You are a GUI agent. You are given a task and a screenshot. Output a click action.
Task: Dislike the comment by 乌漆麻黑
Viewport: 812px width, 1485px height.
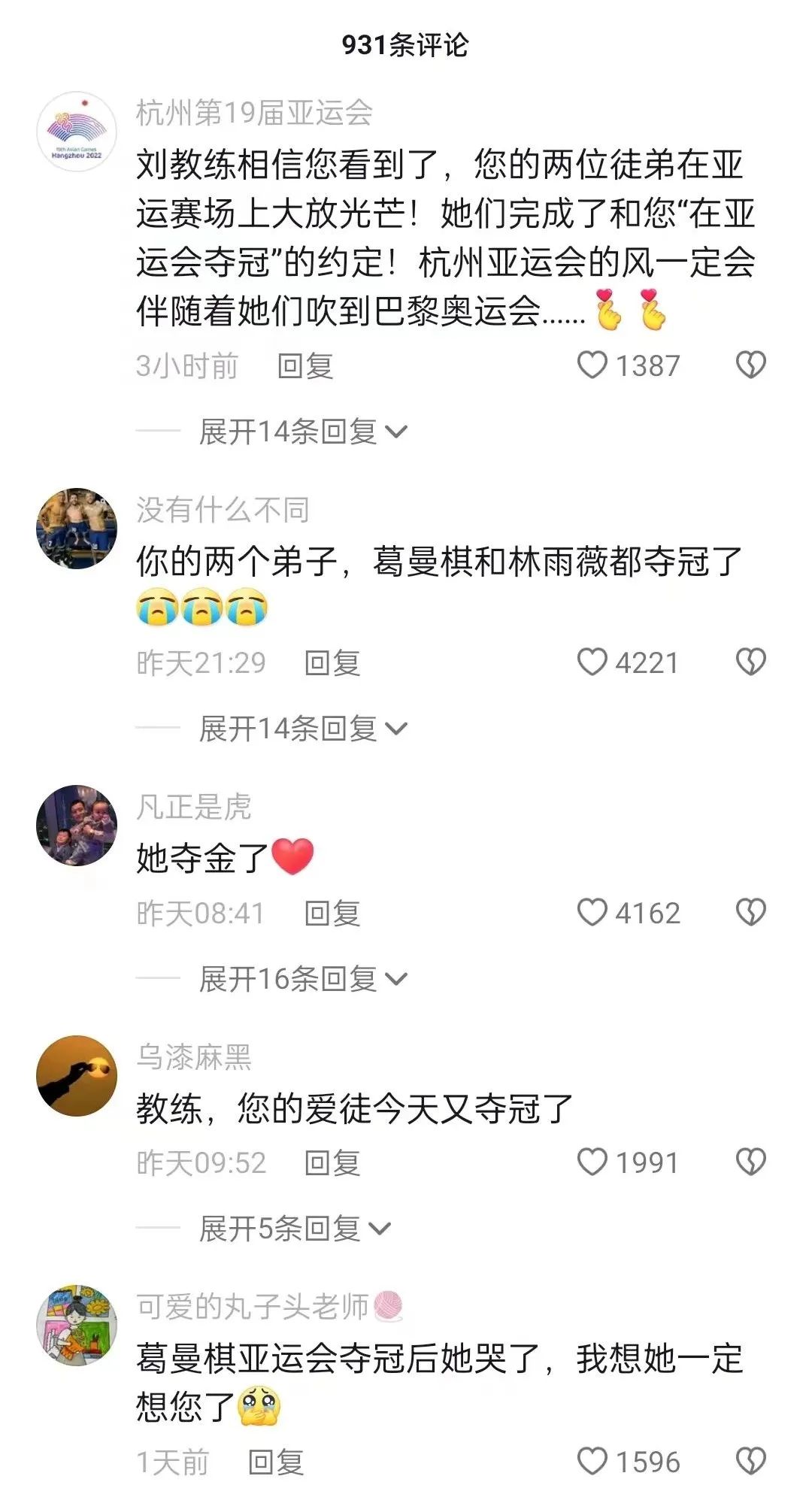coord(750,1162)
